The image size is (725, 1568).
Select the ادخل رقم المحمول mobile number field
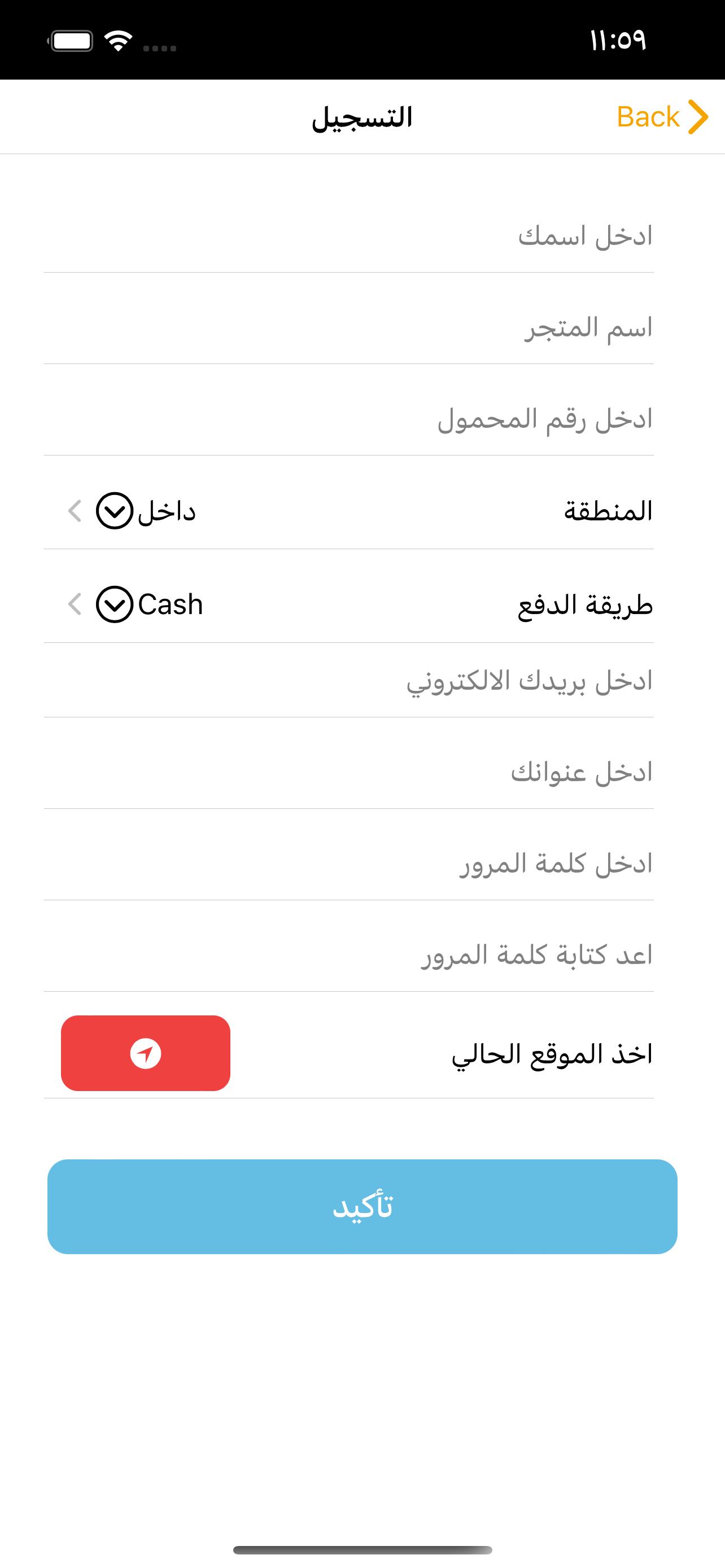[348, 419]
